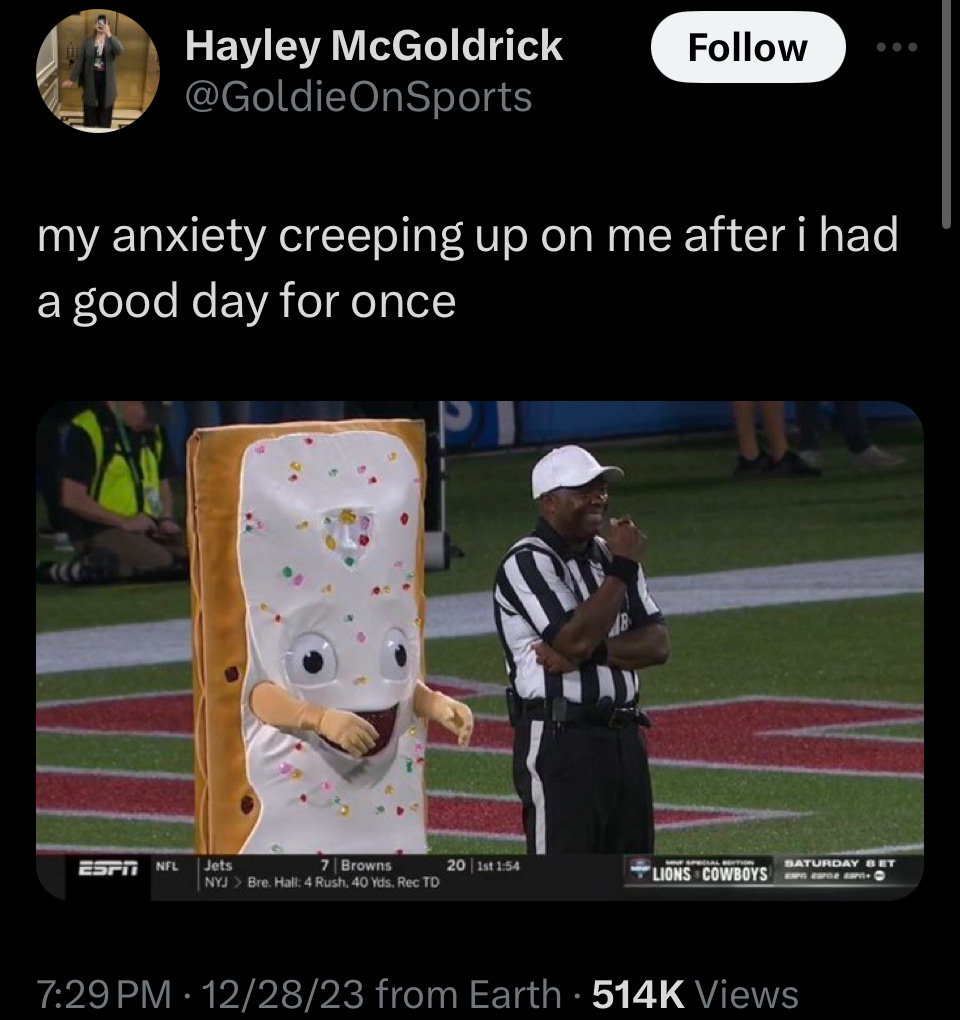Open Hayley McGoldrick's profile picture
Image resolution: width=960 pixels, height=1020 pixels.
(97, 71)
